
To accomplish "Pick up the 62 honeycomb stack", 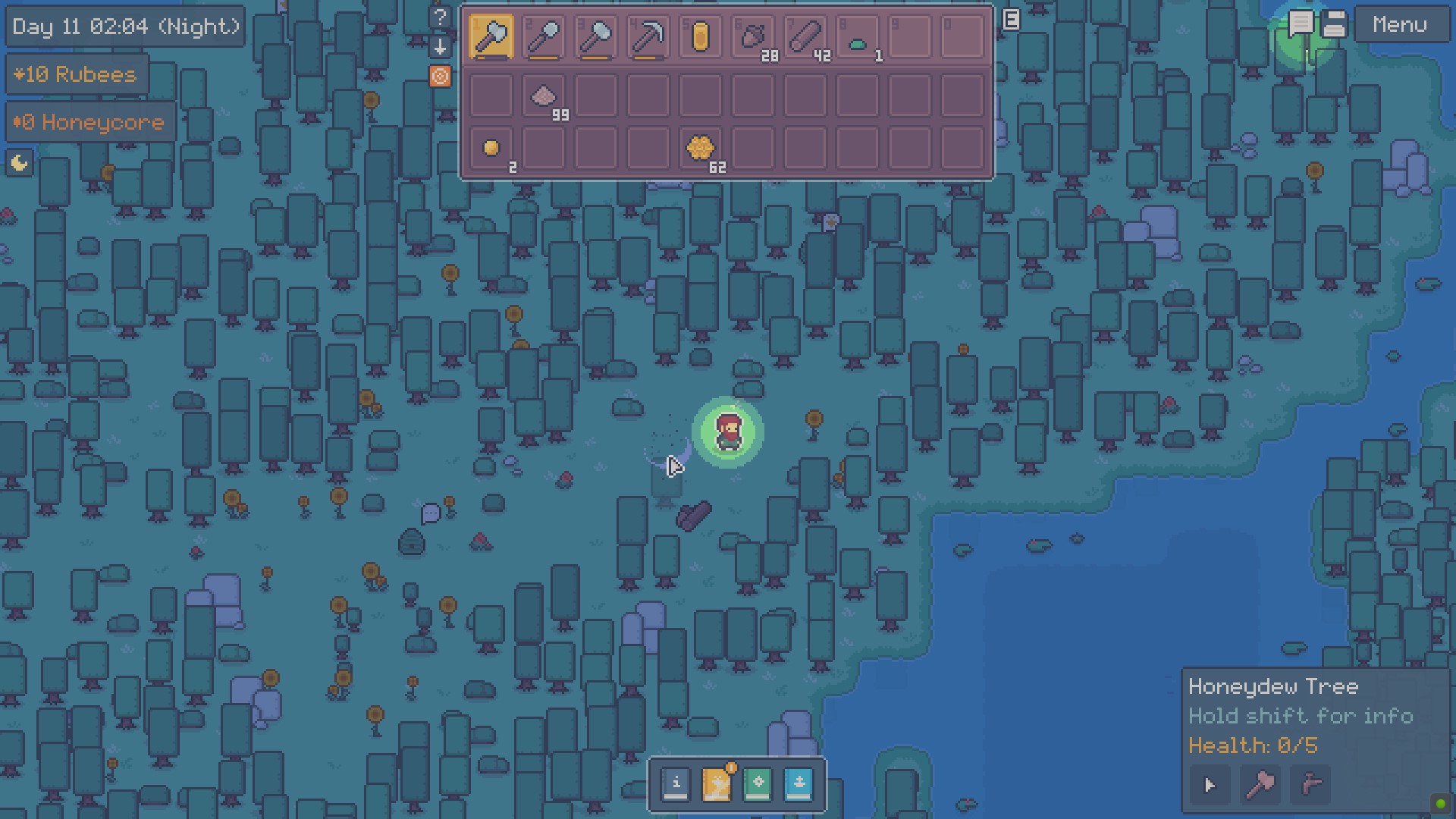I will pyautogui.click(x=701, y=148).
